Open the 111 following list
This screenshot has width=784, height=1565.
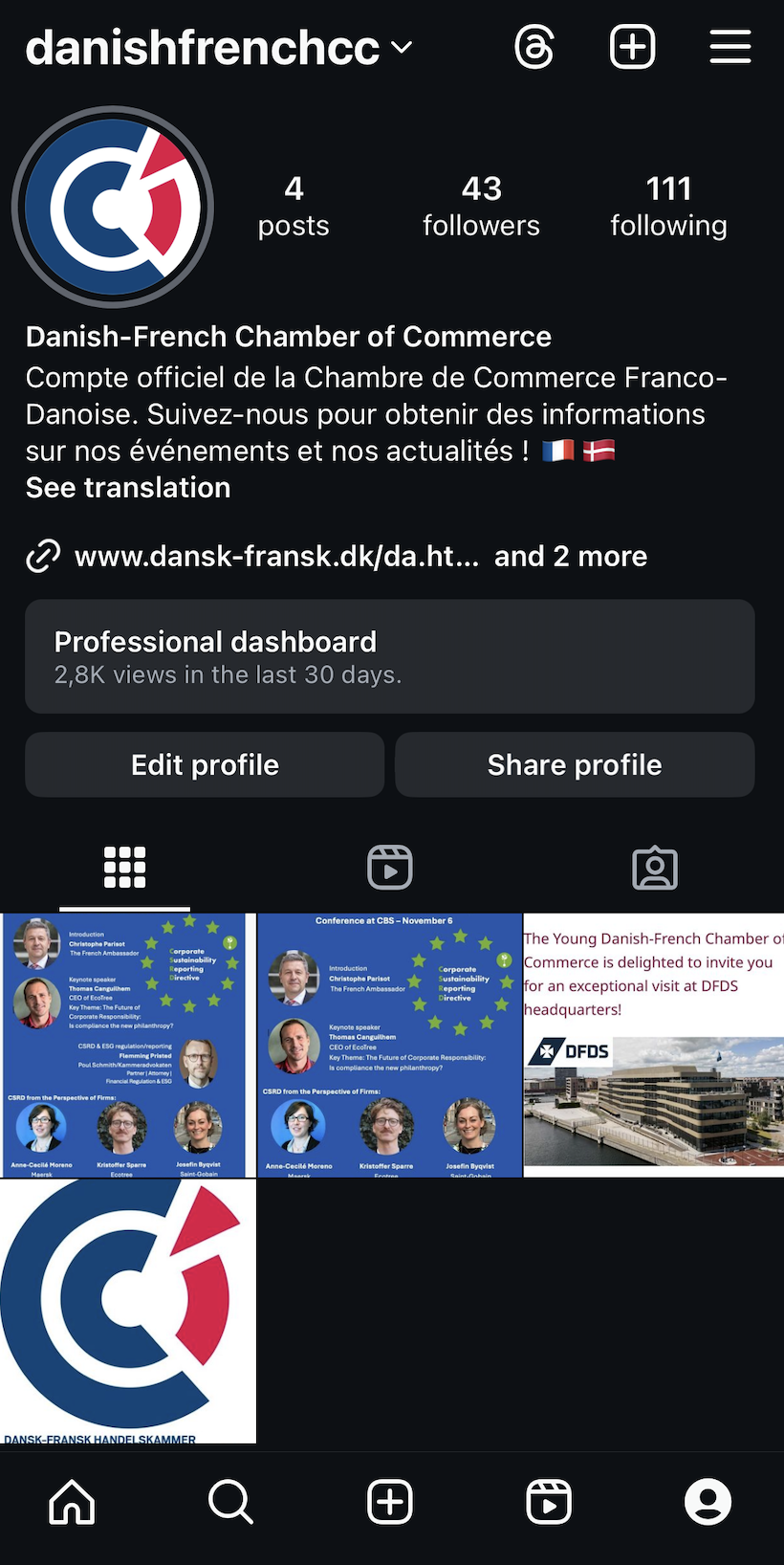click(668, 206)
